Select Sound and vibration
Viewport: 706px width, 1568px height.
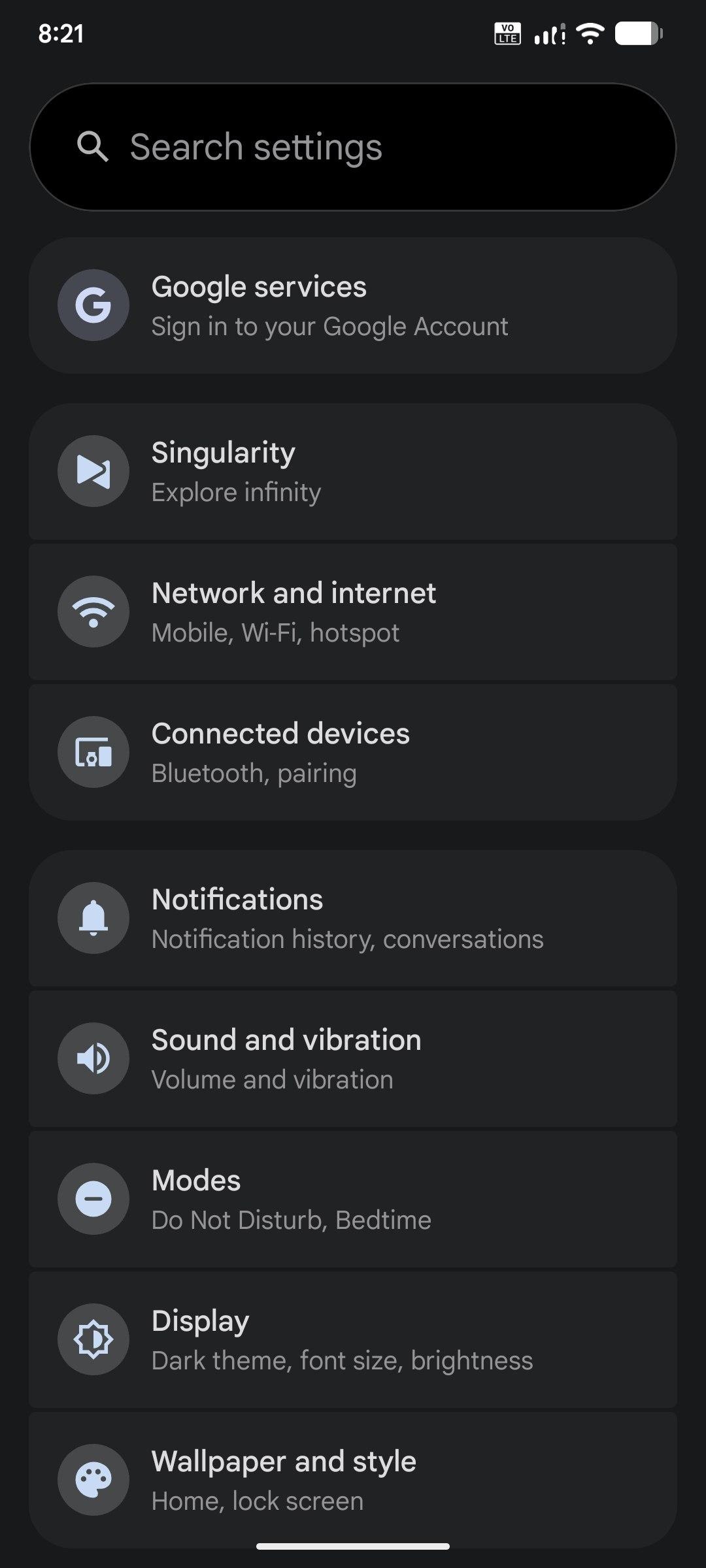click(x=353, y=1059)
